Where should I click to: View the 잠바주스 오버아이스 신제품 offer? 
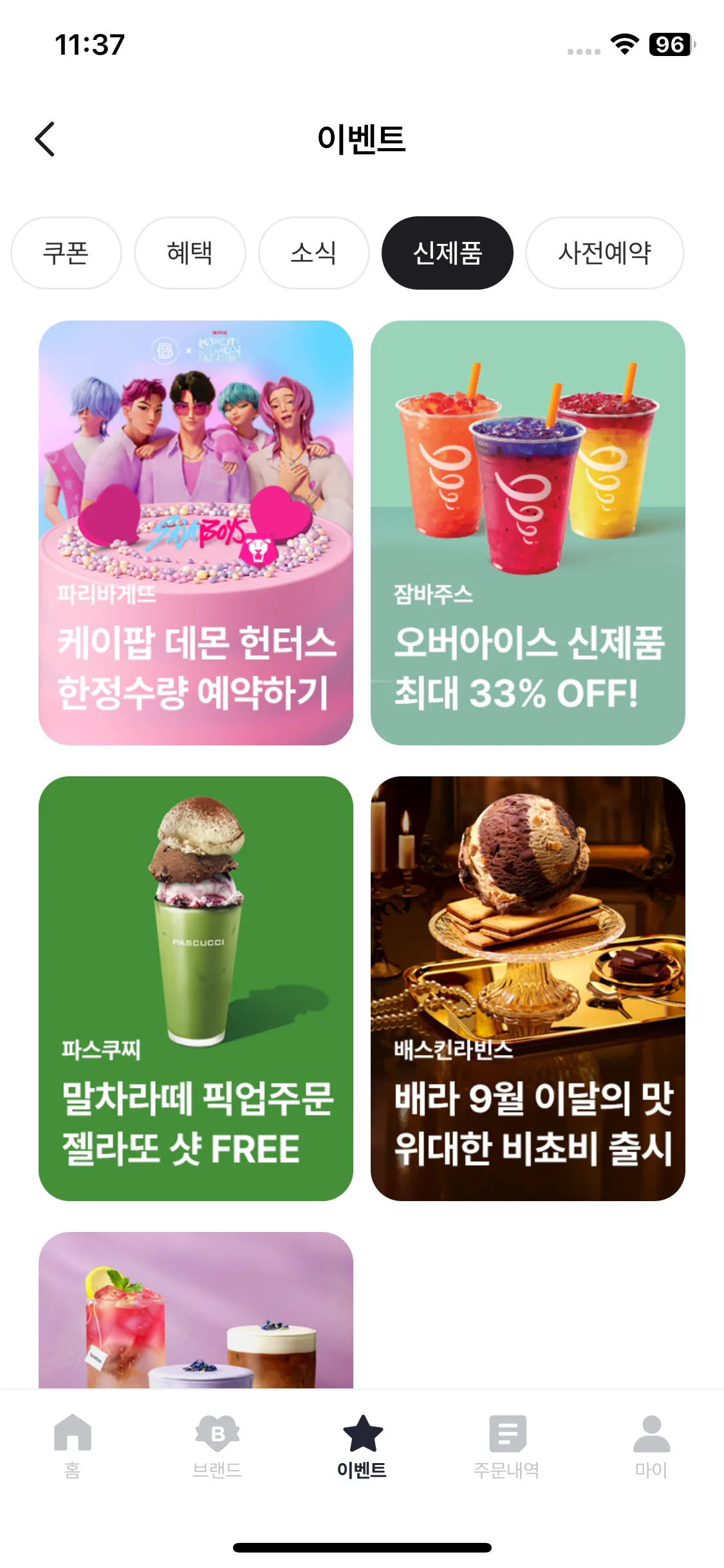tap(528, 533)
